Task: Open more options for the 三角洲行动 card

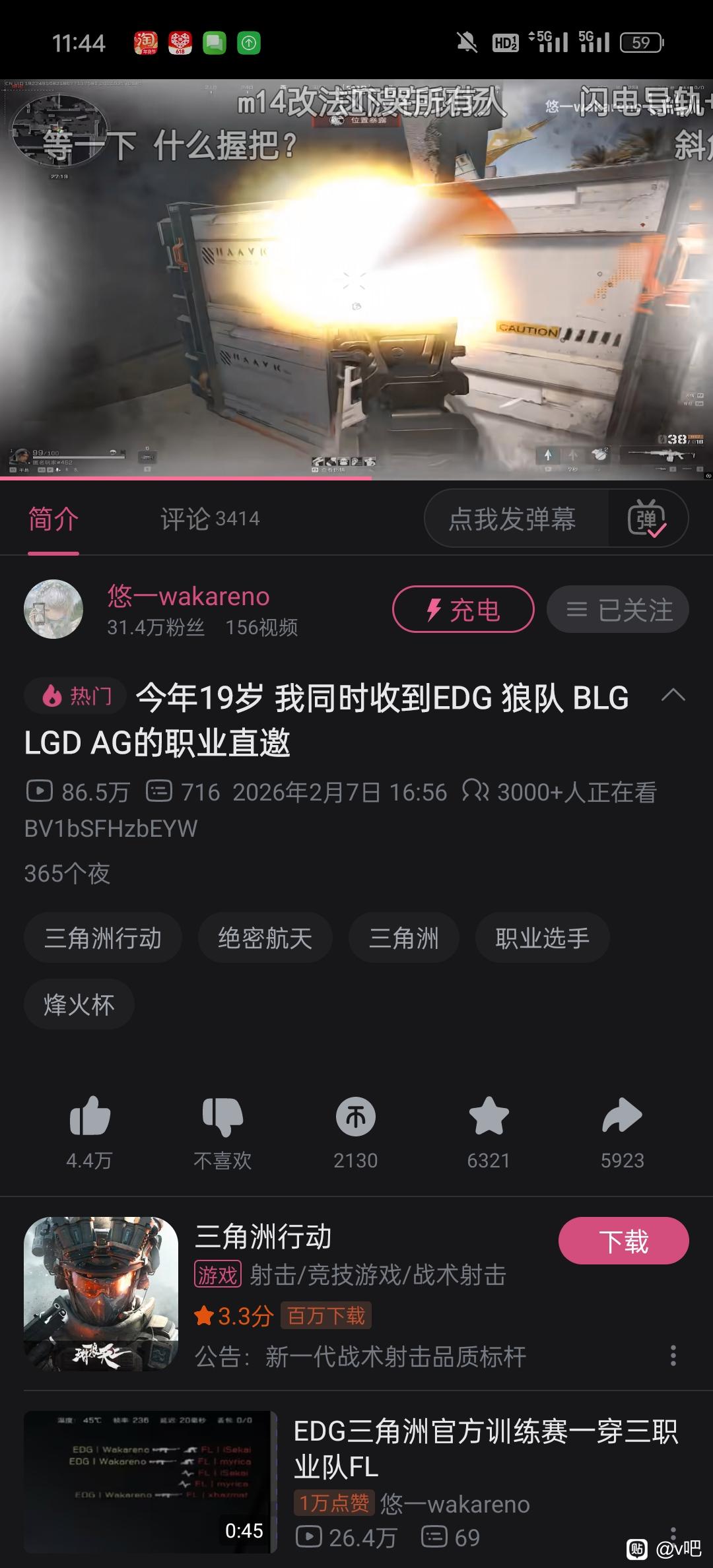Action: click(x=673, y=1356)
